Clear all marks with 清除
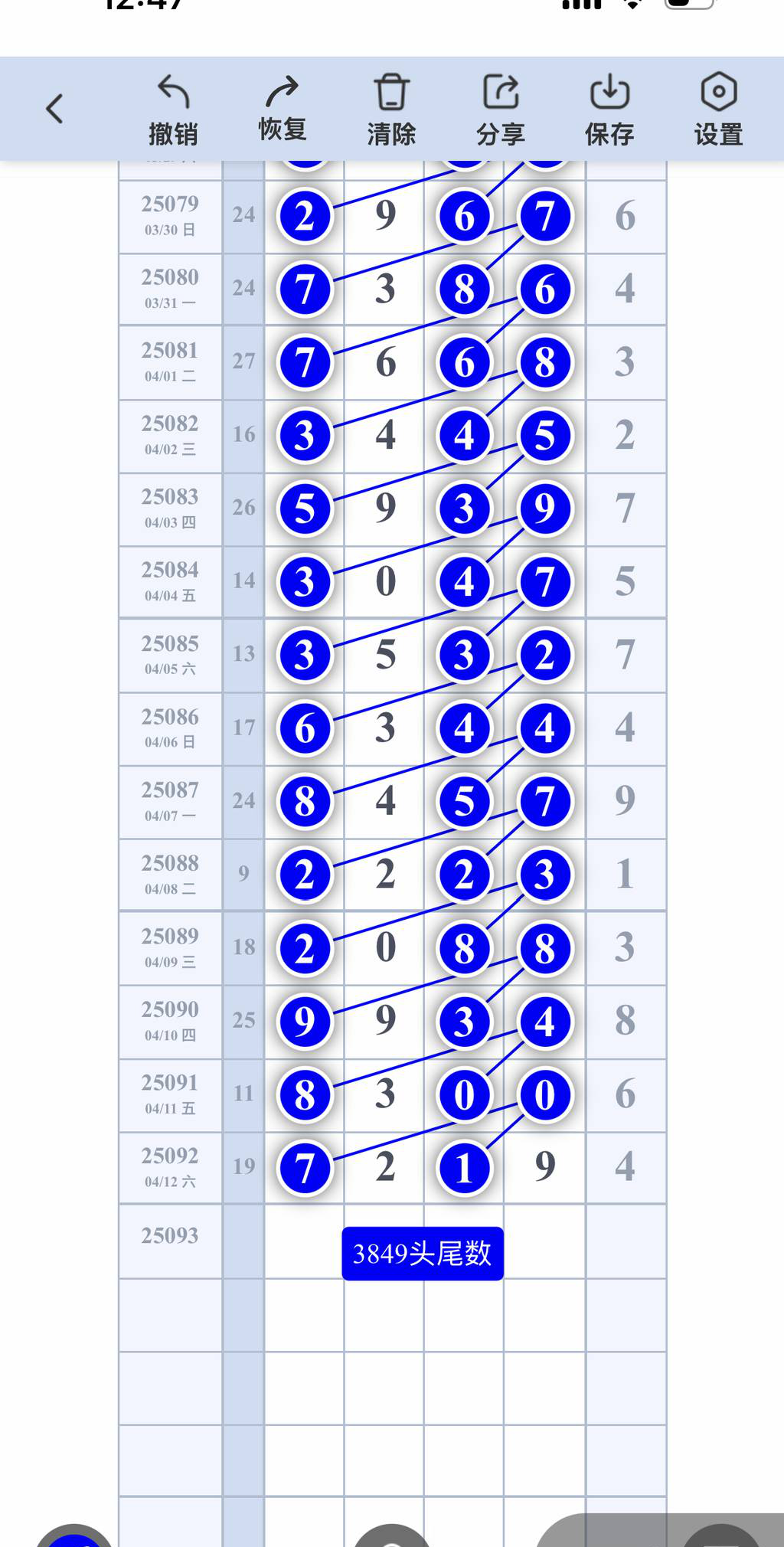The width and height of the screenshot is (784, 1547). (x=391, y=110)
